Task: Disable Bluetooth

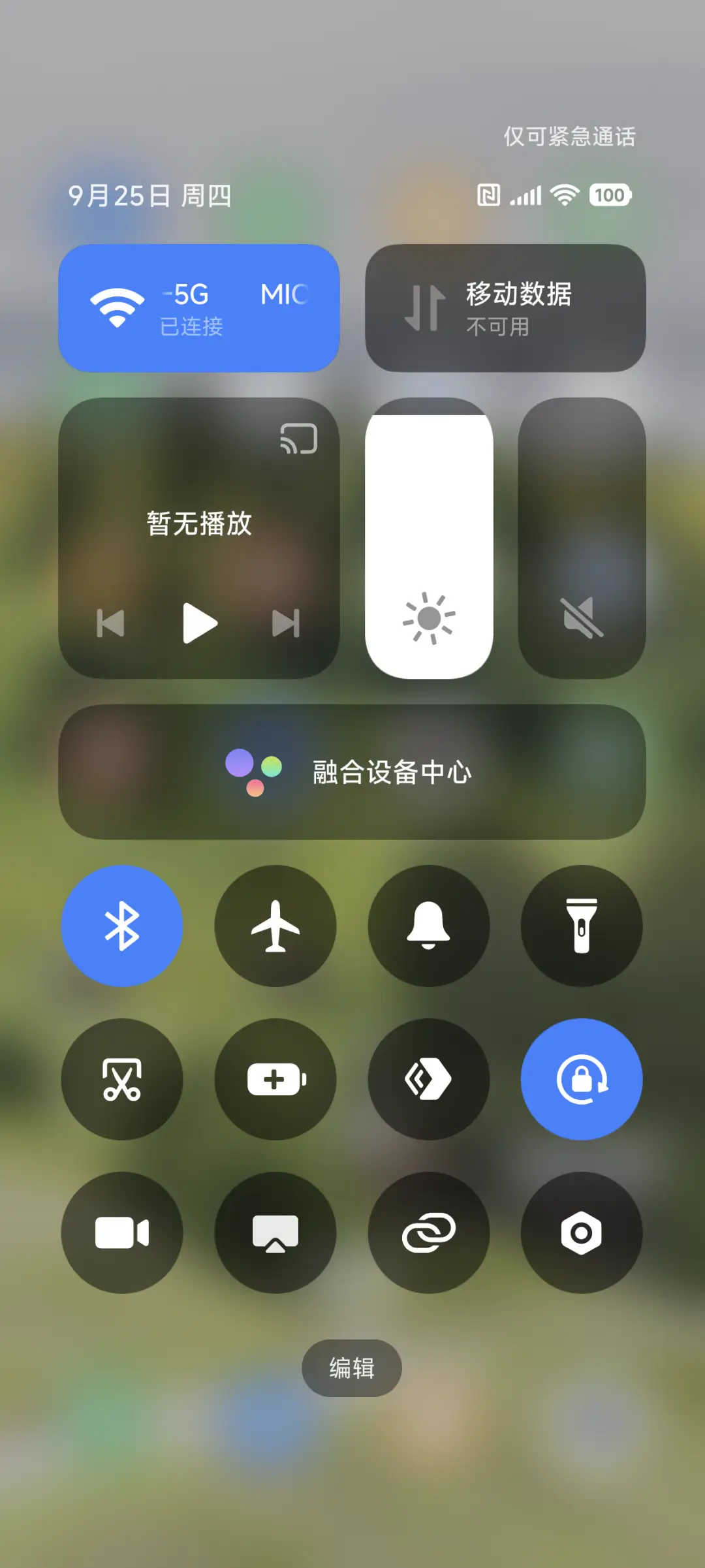Action: pyautogui.click(x=122, y=927)
